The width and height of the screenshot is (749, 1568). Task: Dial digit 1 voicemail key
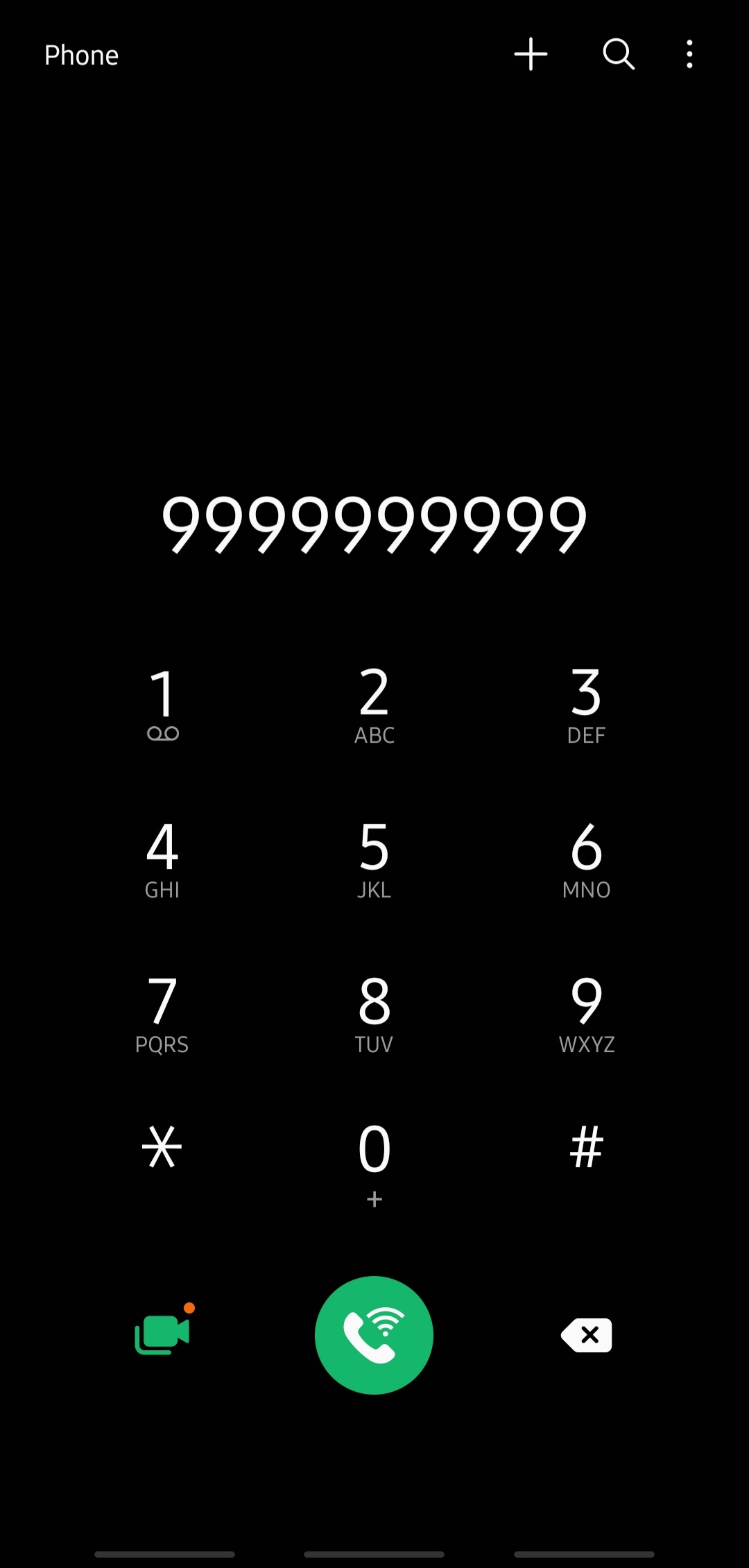click(163, 705)
